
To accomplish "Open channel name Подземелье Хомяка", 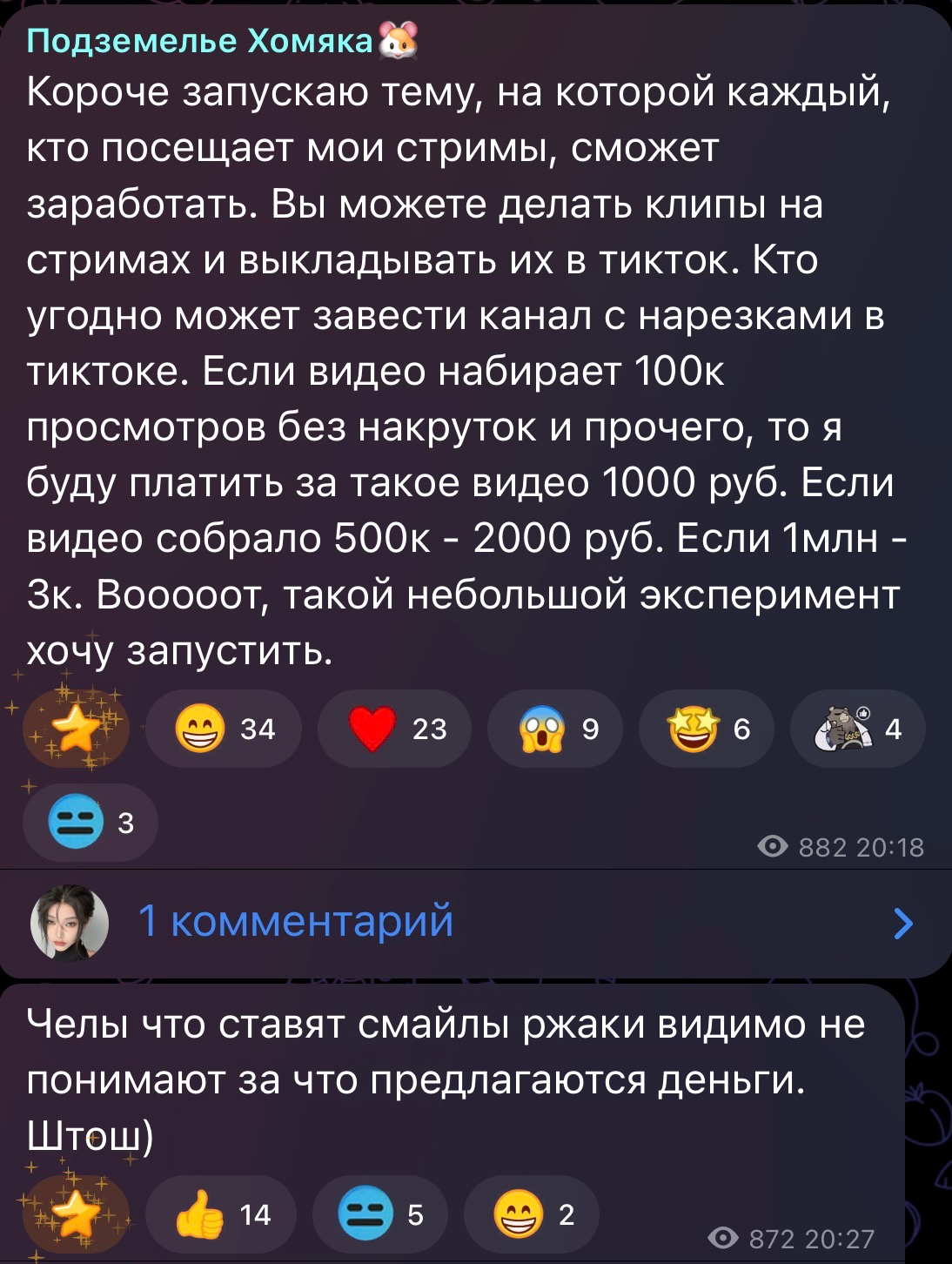I will tap(200, 40).
